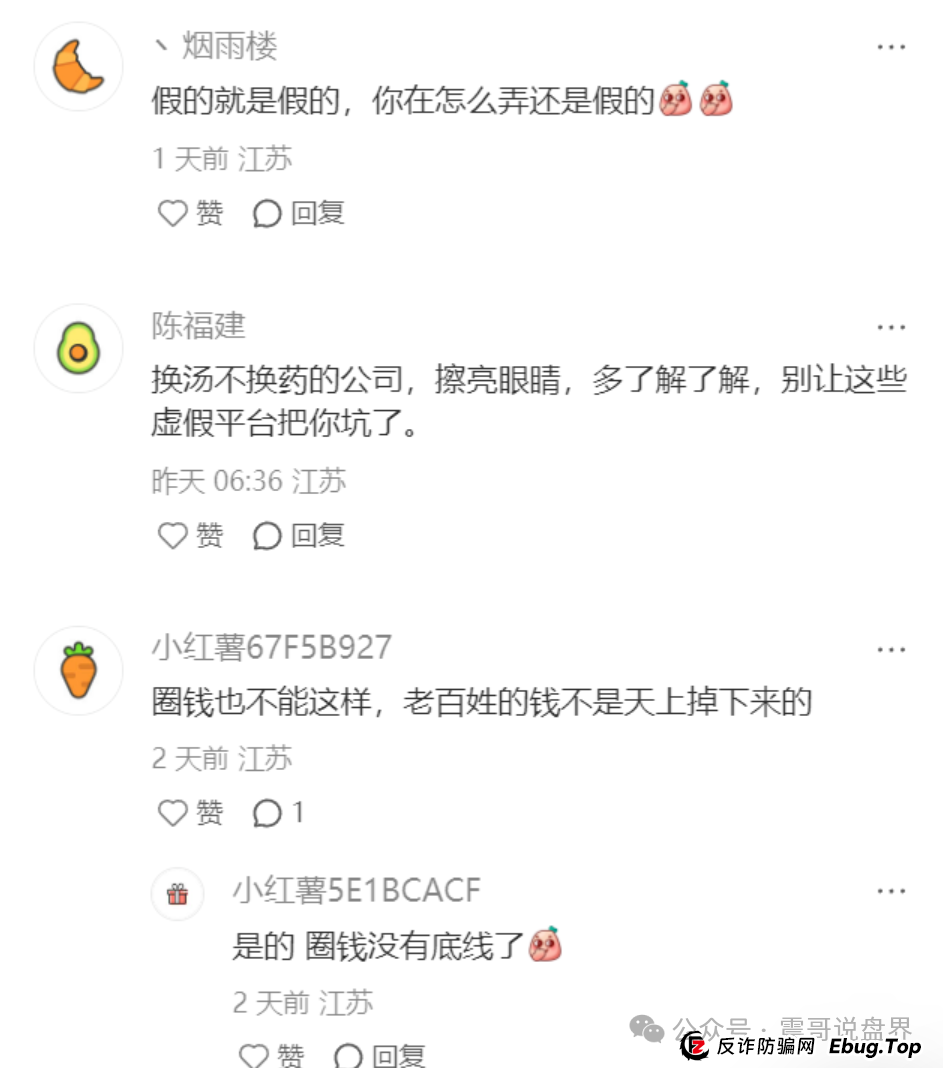Click 回复 under 烟雨楼's comment

[x=318, y=213]
